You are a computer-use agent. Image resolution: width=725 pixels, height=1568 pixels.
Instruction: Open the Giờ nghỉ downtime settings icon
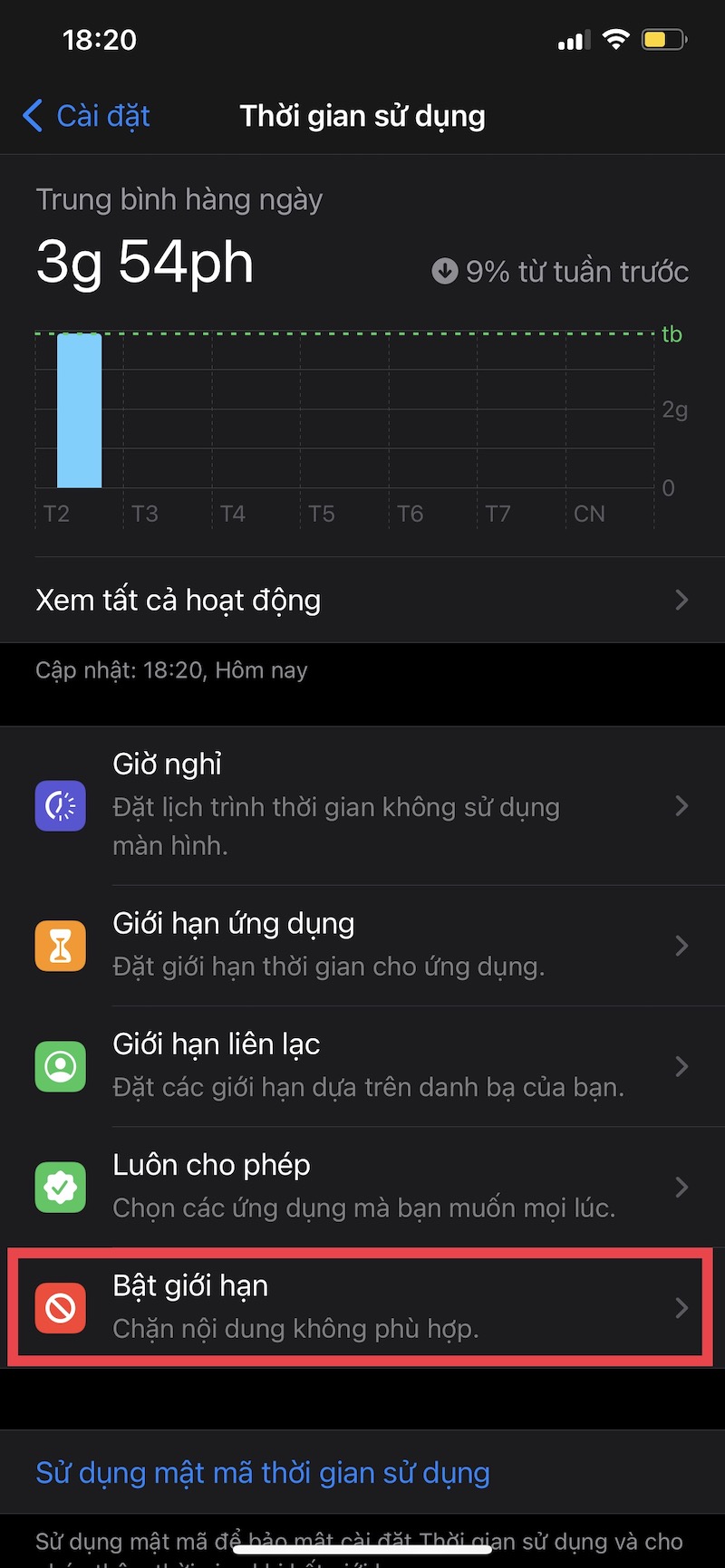[x=60, y=805]
